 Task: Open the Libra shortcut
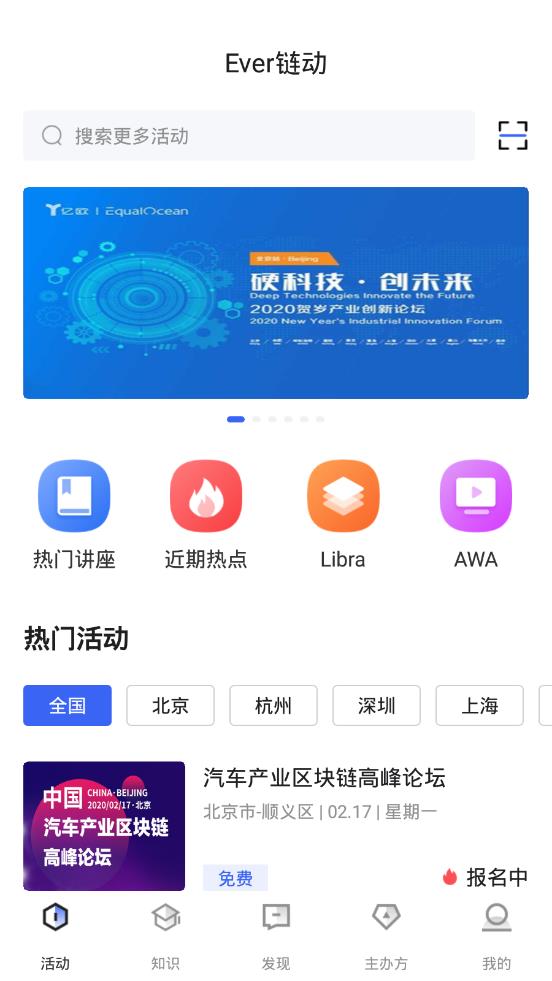click(x=343, y=515)
